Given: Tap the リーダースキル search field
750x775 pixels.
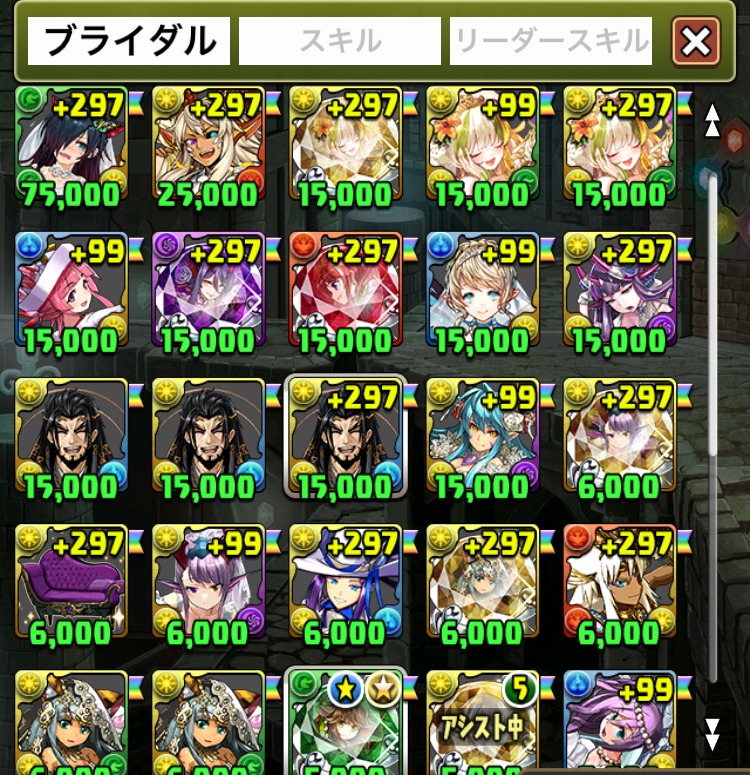Looking at the screenshot, I should pyautogui.click(x=551, y=42).
